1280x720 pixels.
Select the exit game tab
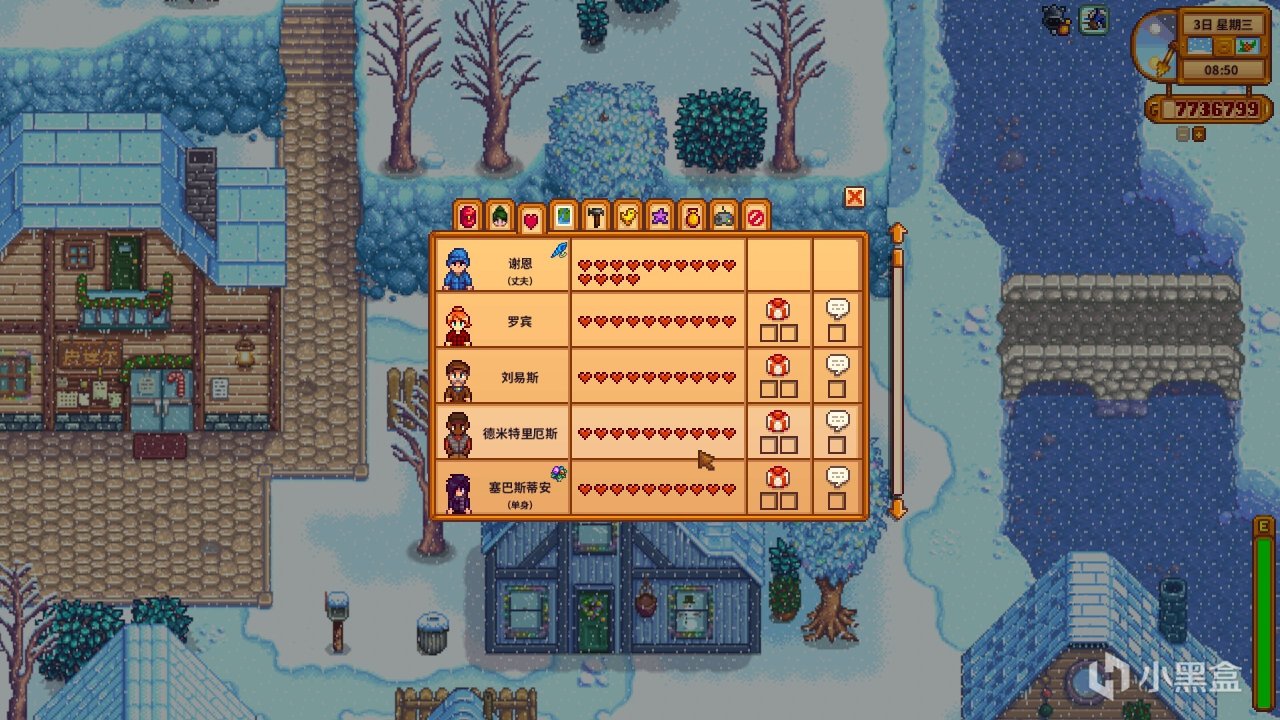(x=756, y=216)
